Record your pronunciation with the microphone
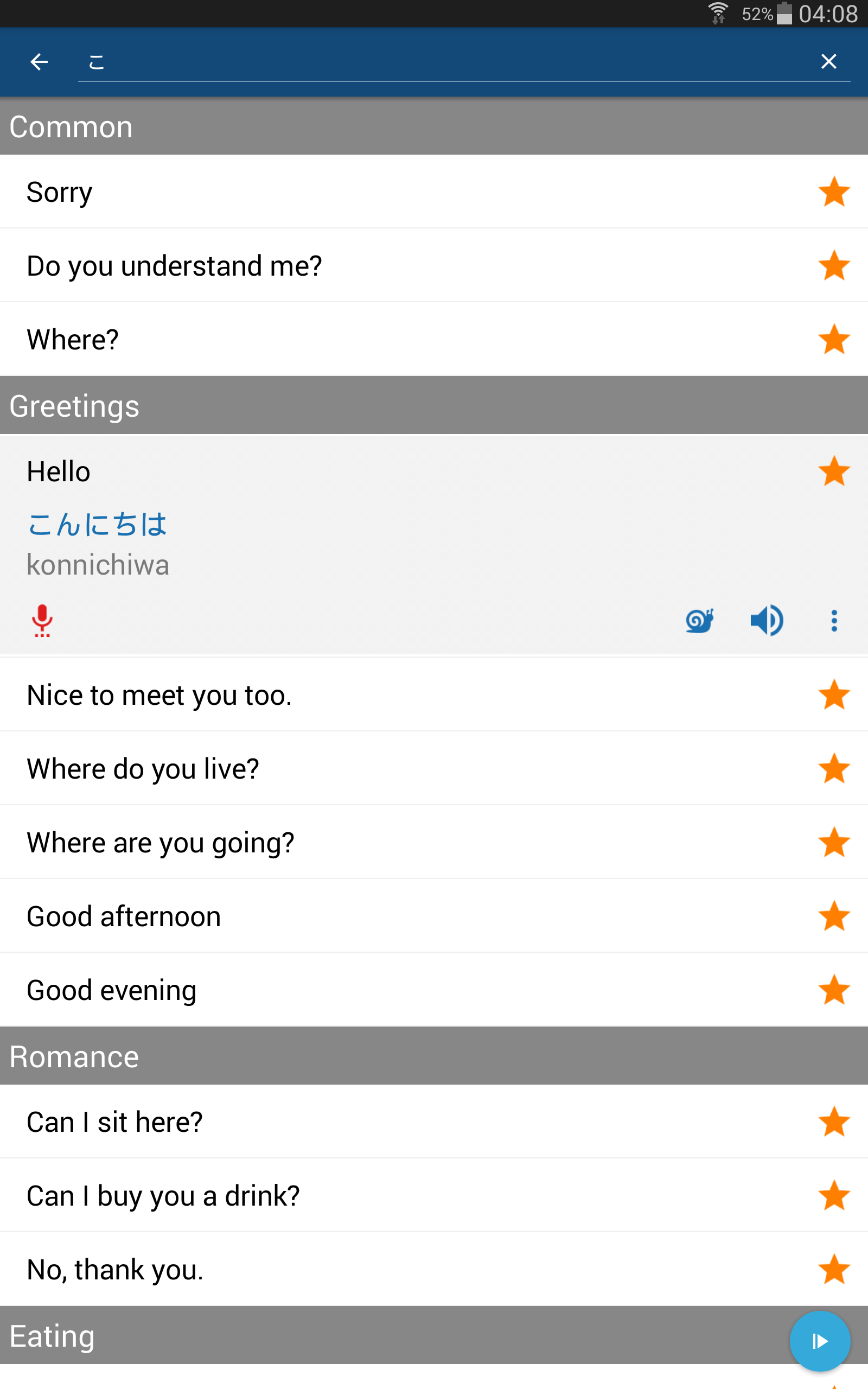 [42, 621]
